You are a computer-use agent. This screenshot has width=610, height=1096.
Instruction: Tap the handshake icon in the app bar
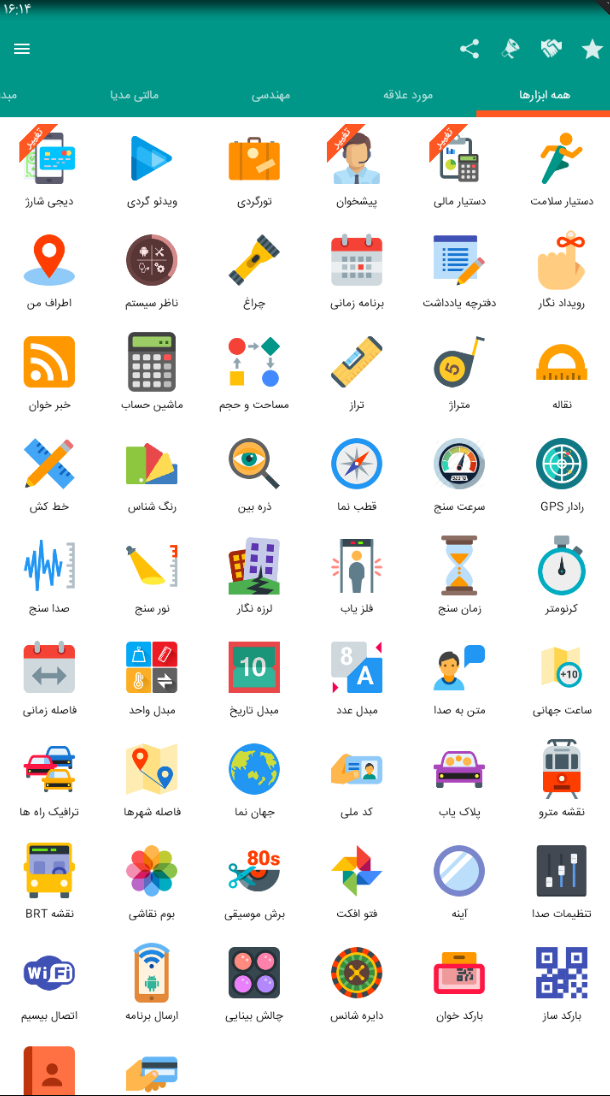551,49
